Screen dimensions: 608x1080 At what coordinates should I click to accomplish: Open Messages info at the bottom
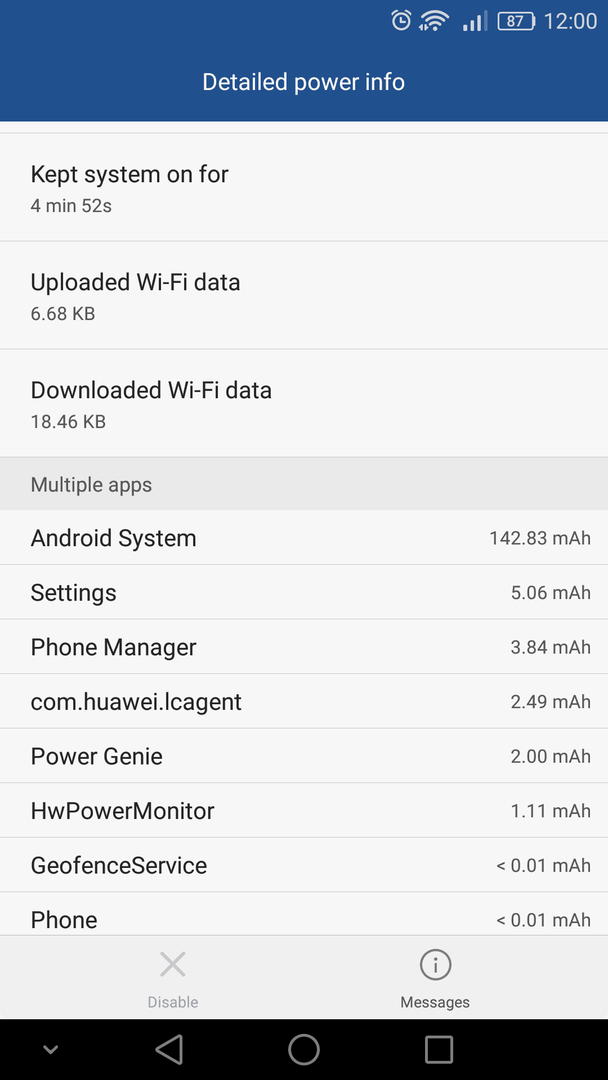[435, 978]
